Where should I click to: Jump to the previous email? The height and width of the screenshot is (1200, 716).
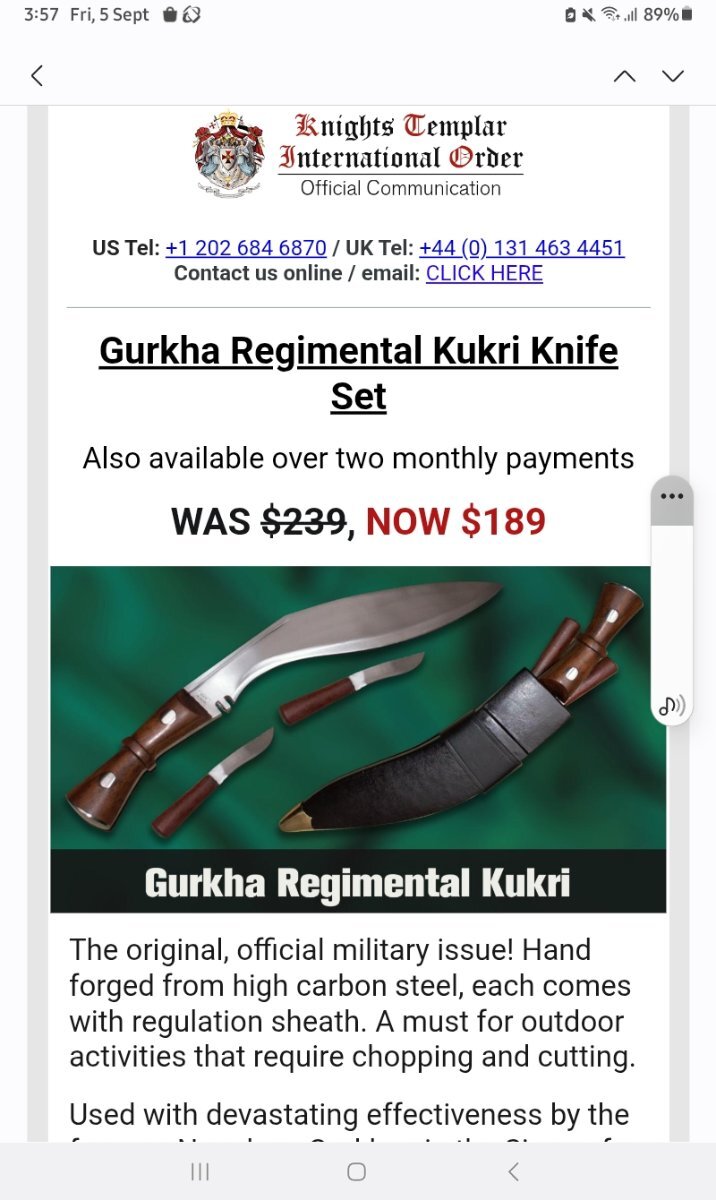(624, 76)
